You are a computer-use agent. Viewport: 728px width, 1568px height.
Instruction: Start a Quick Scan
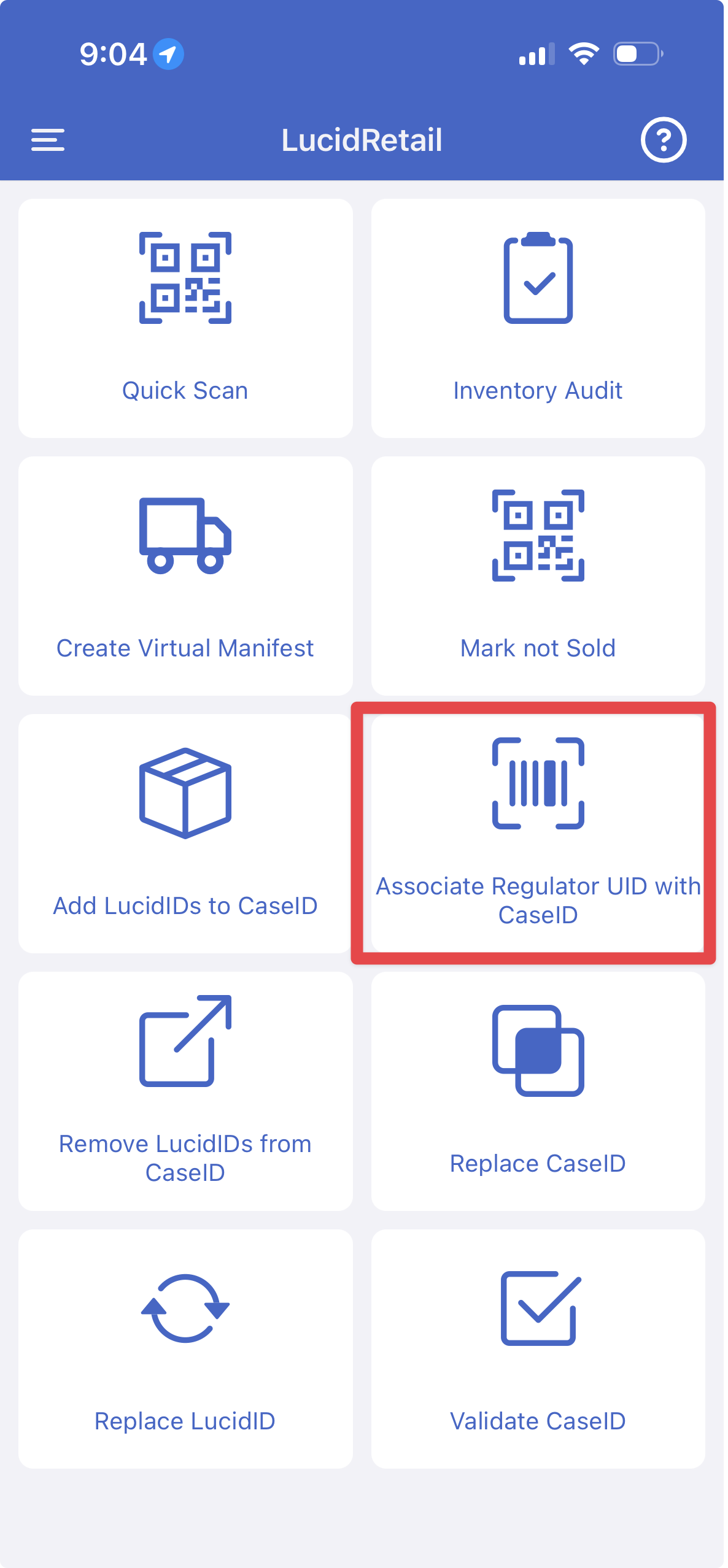pyautogui.click(x=185, y=318)
